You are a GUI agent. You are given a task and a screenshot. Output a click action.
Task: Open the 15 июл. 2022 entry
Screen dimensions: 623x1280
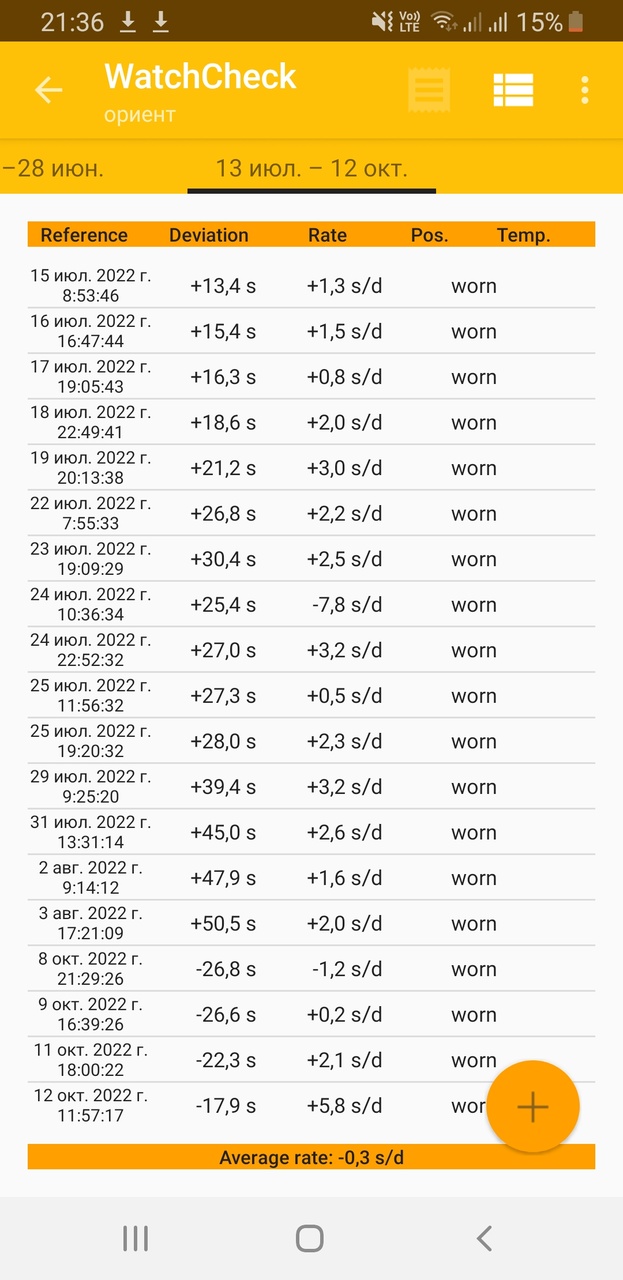pyautogui.click(x=311, y=286)
